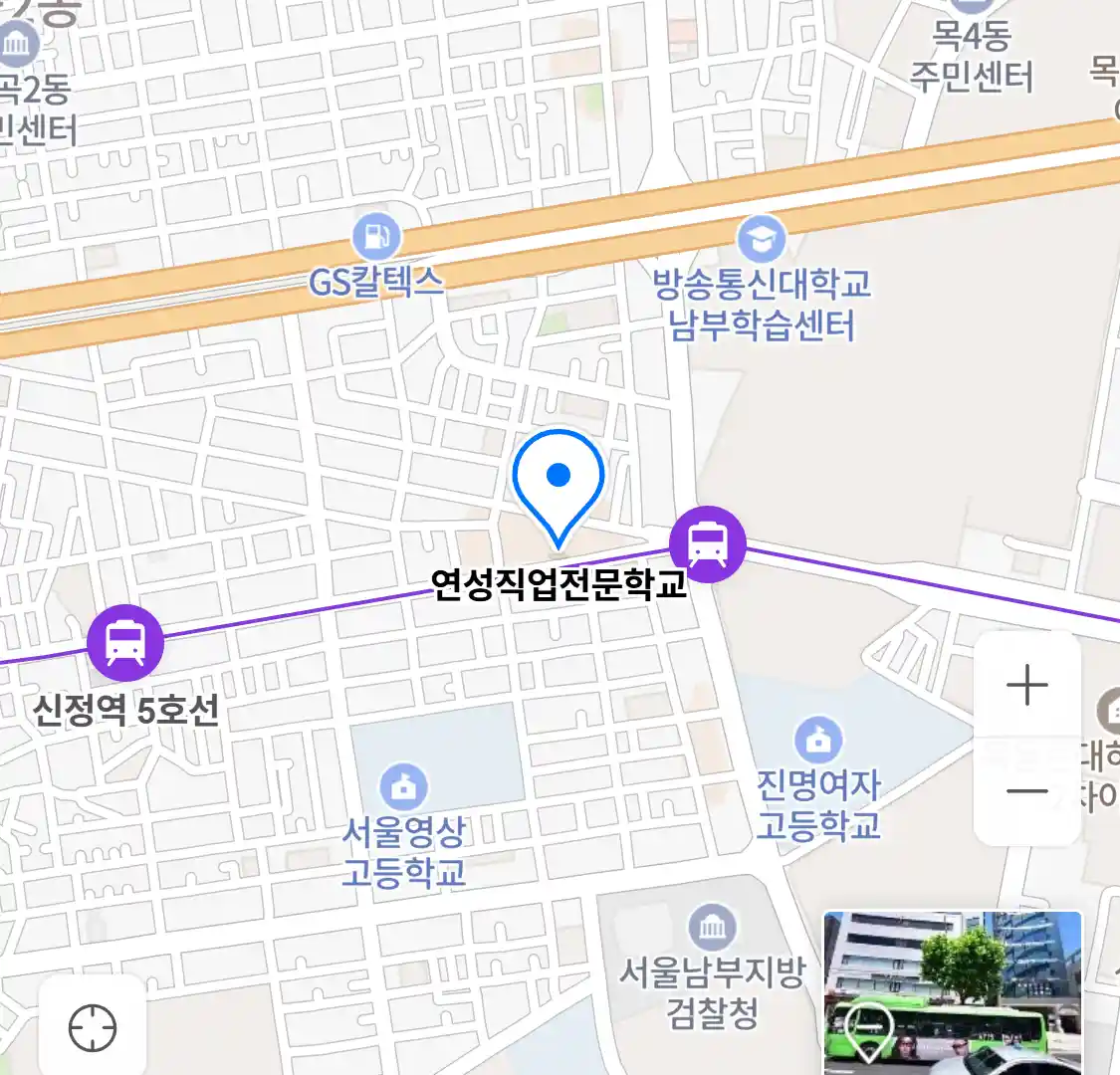1120x1075 pixels.
Task: Select the 서울남부지방검찰청 marker
Action: [713, 928]
